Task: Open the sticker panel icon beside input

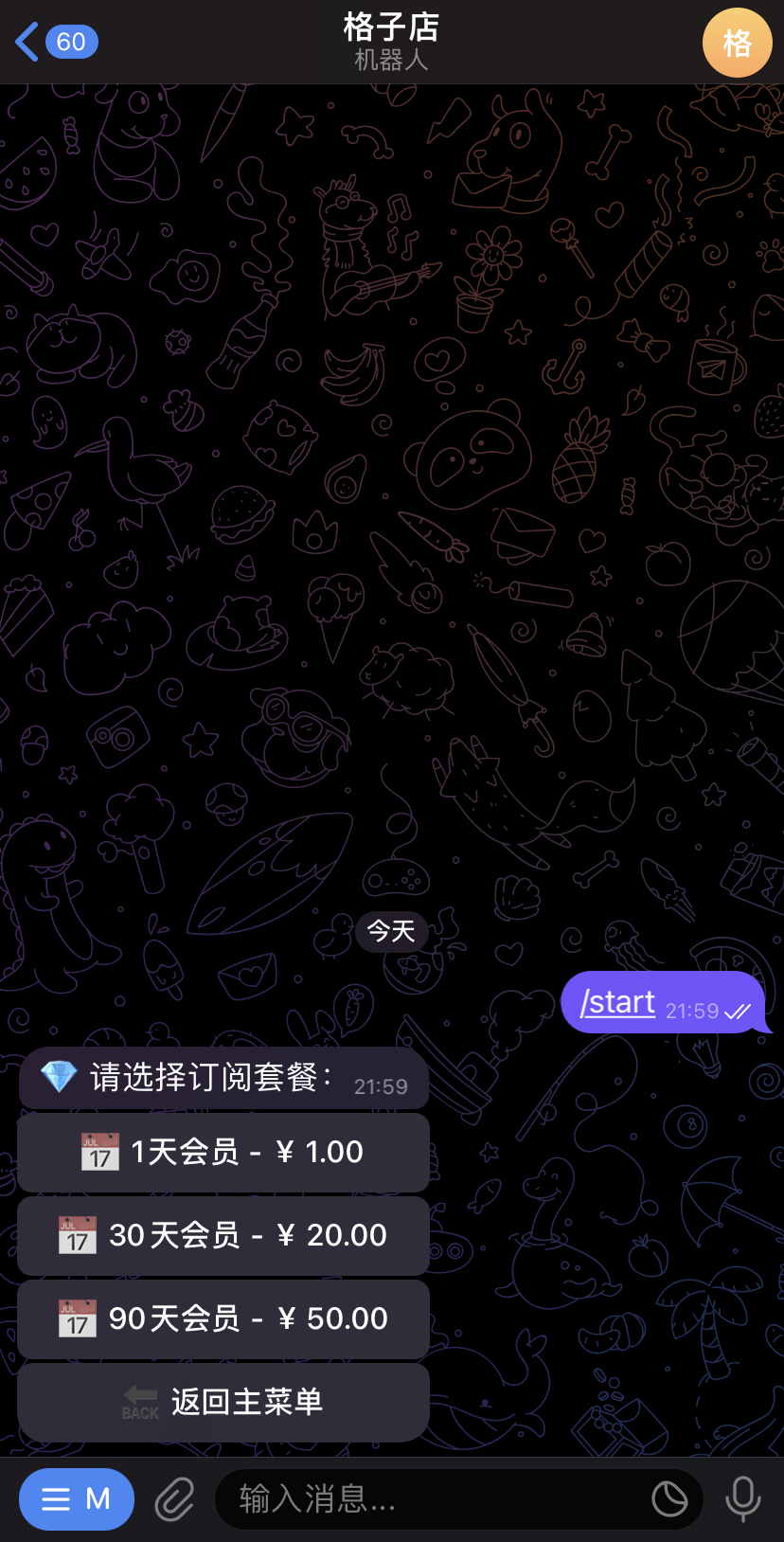Action: (670, 1499)
